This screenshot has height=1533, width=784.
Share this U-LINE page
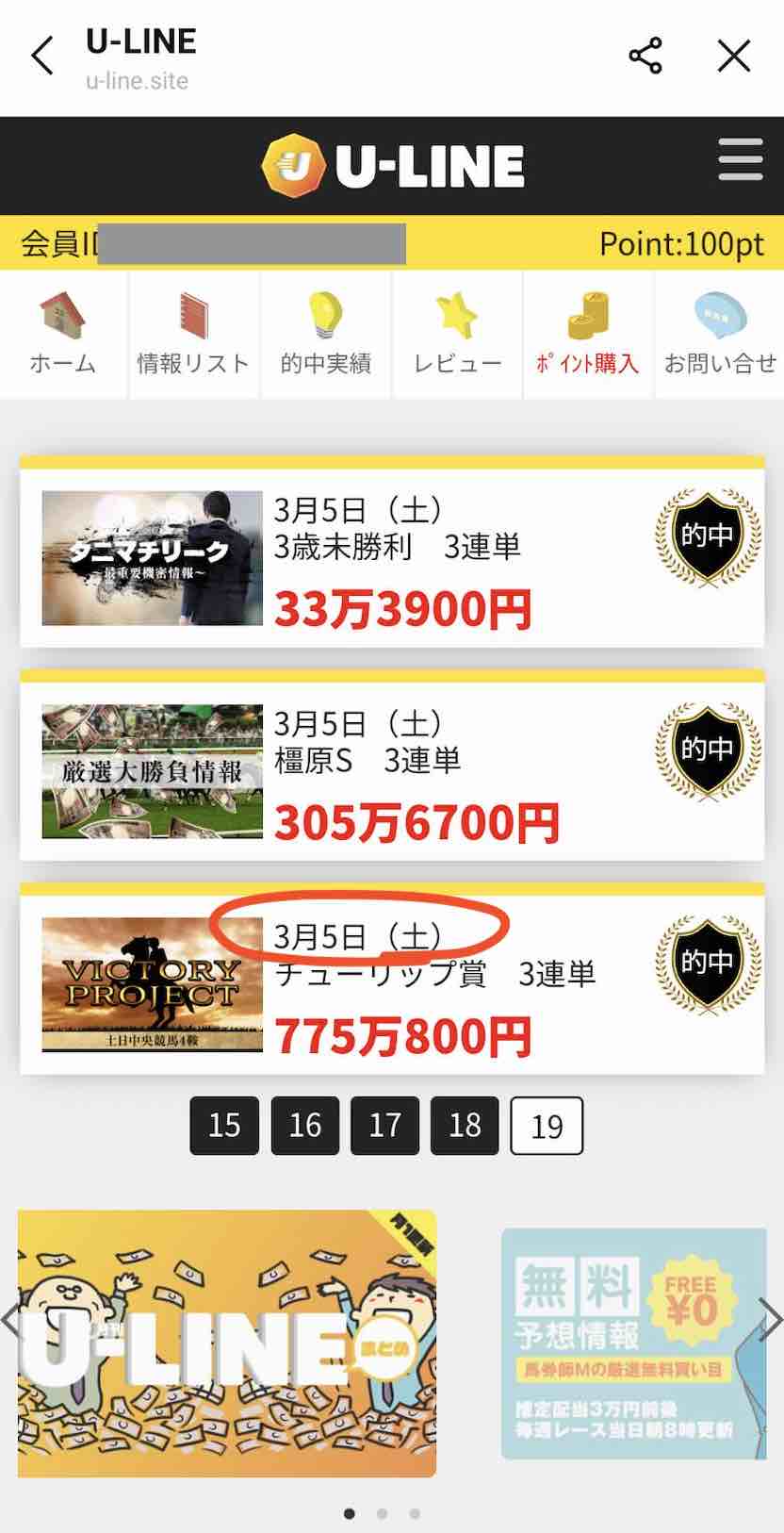tap(645, 56)
